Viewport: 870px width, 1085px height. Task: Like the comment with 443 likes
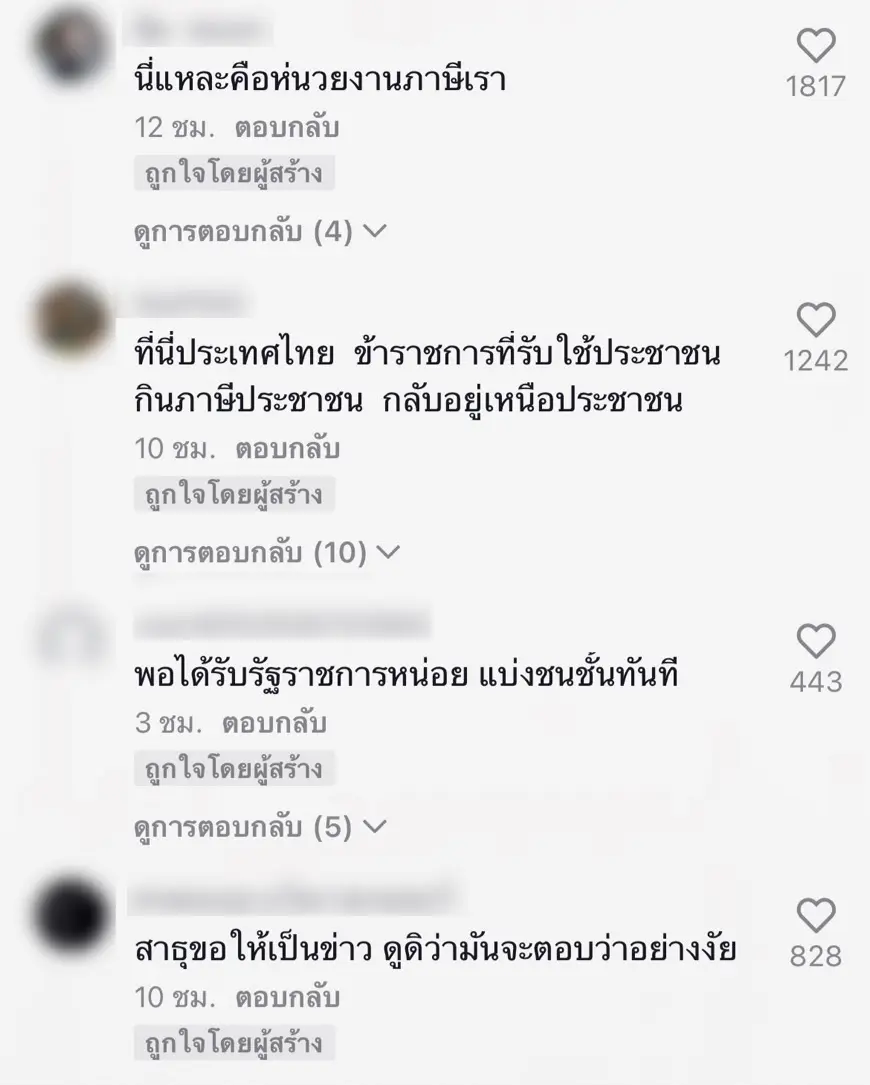(816, 641)
